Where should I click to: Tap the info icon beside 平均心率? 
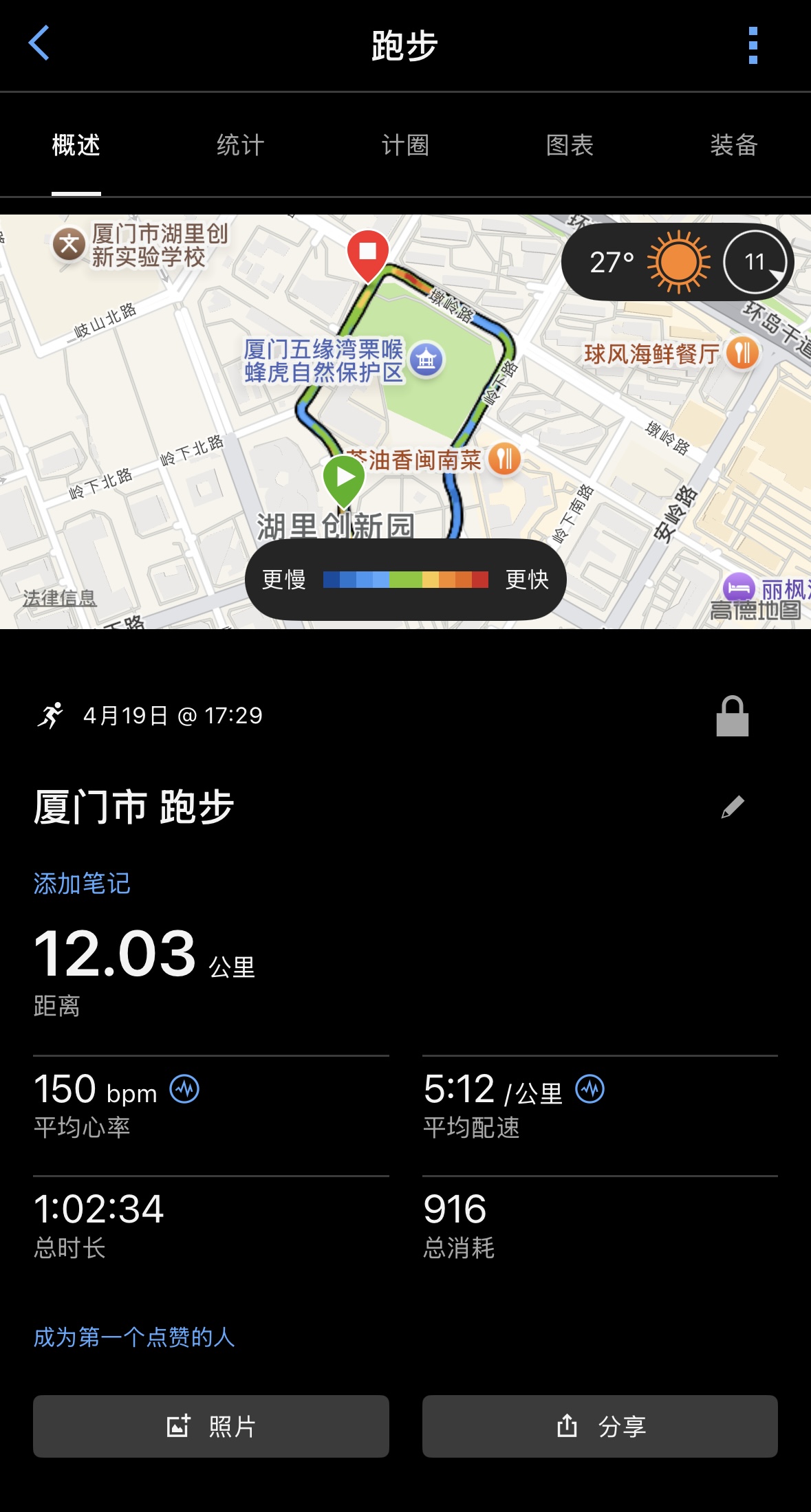(184, 1089)
